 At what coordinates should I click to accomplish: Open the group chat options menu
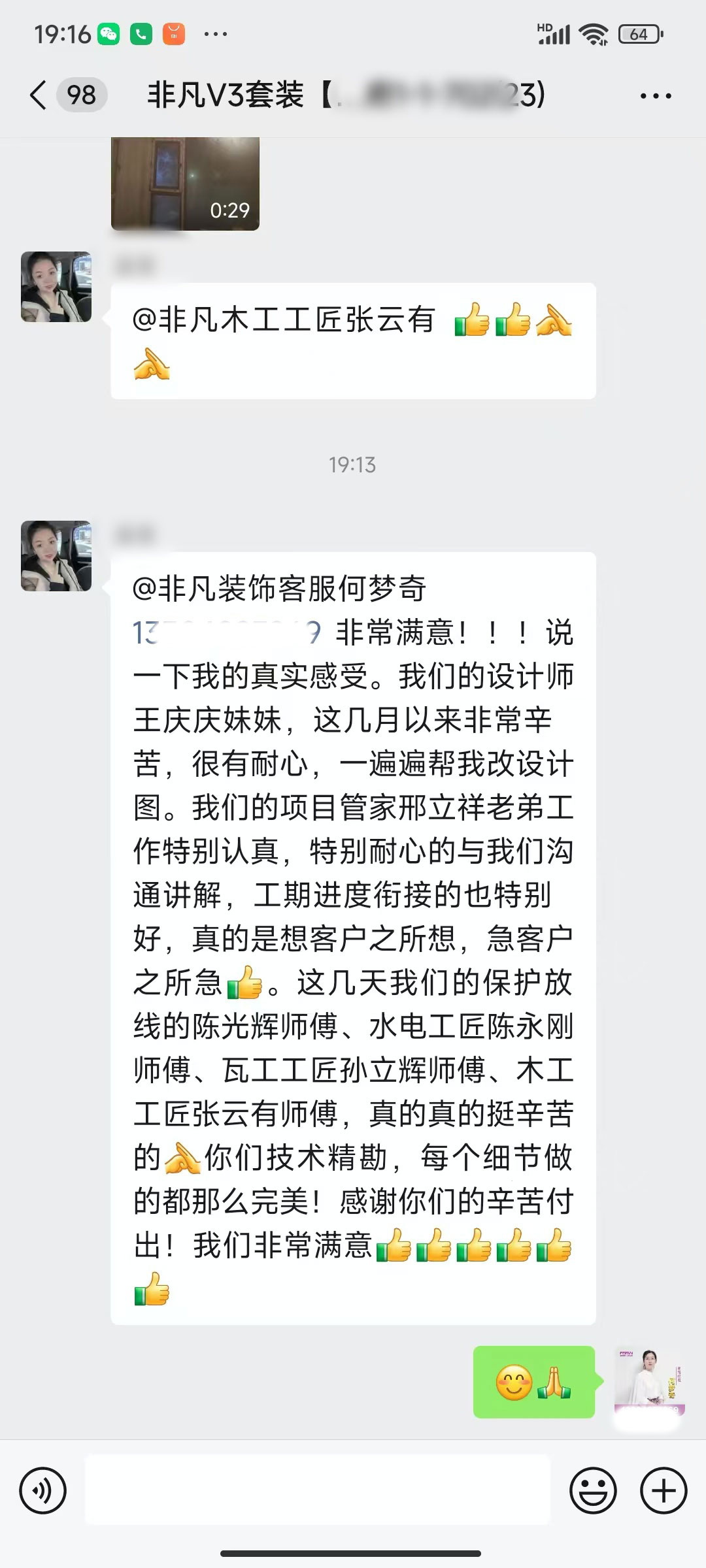tap(655, 96)
